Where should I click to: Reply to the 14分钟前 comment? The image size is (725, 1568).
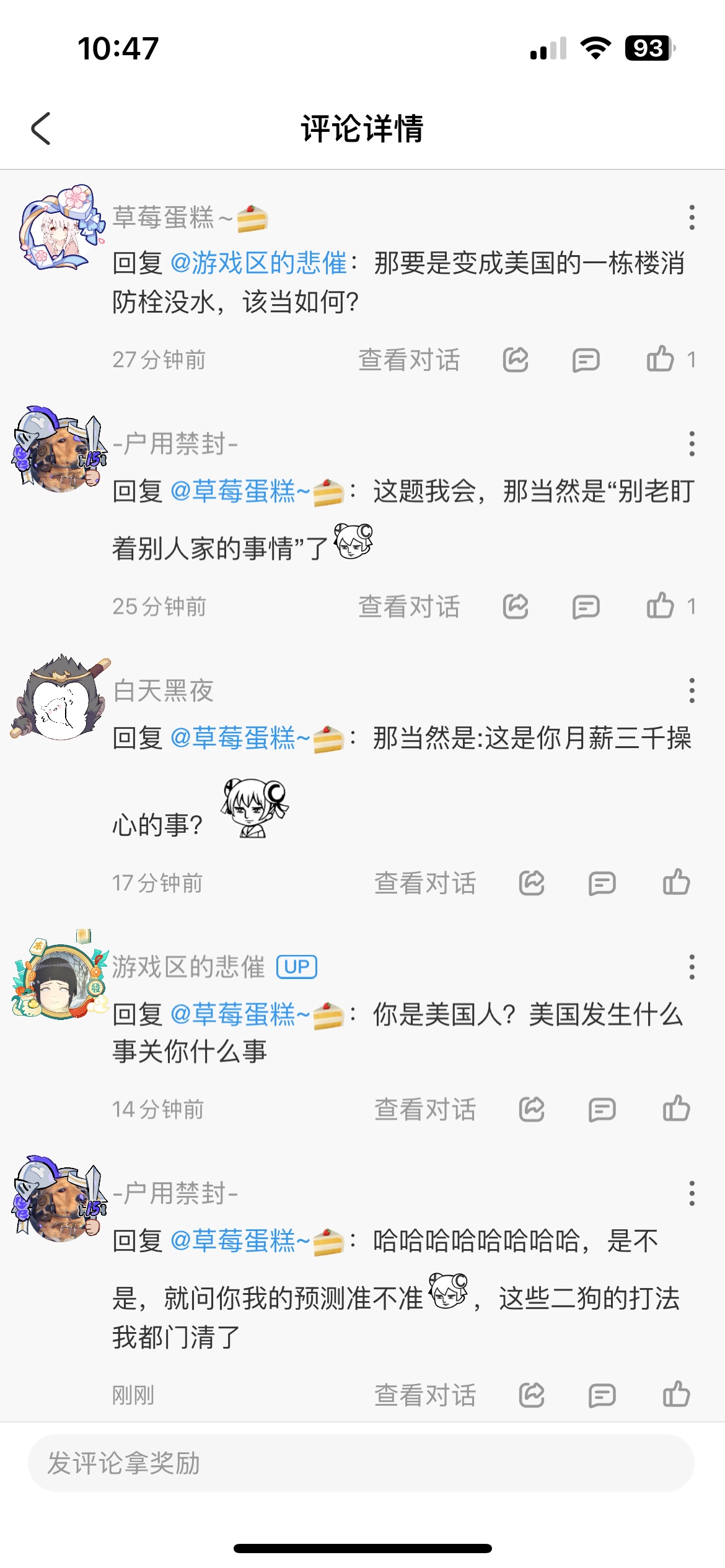coord(602,1109)
